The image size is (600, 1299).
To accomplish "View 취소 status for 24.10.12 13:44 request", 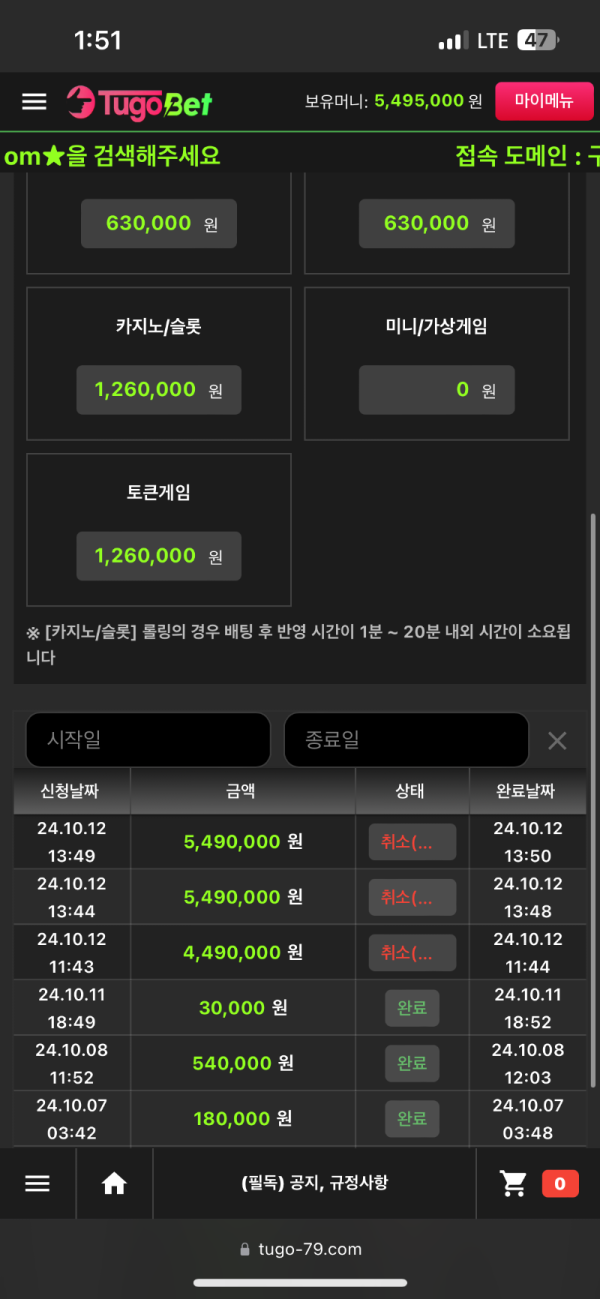I will pyautogui.click(x=412, y=897).
